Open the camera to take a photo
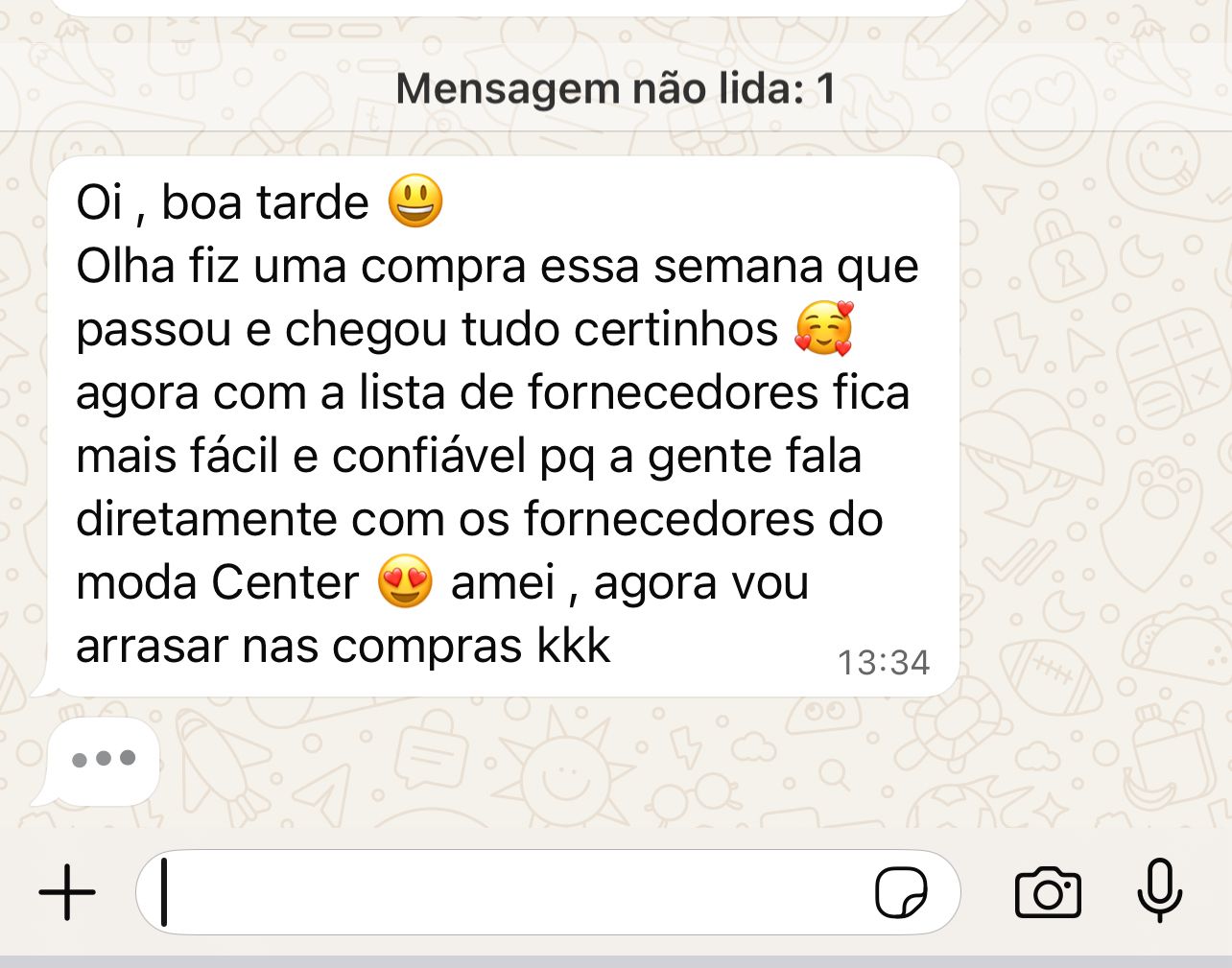 pyautogui.click(x=1048, y=893)
